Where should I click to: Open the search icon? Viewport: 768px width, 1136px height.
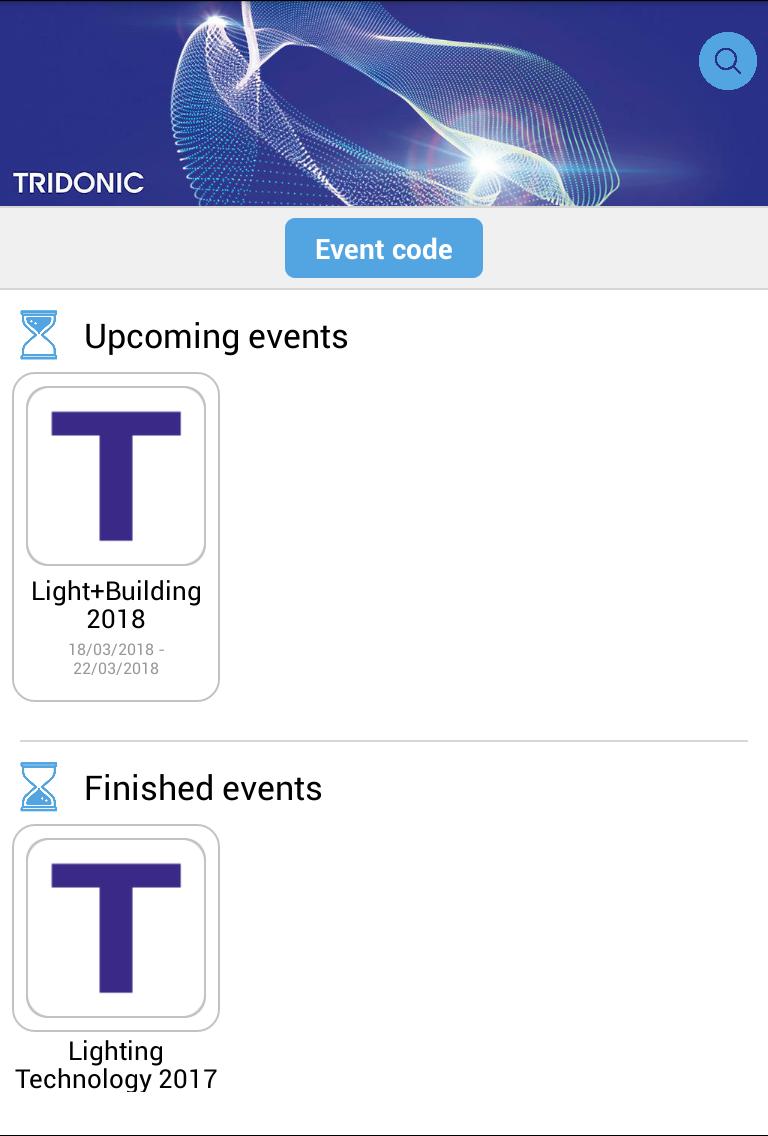(727, 62)
